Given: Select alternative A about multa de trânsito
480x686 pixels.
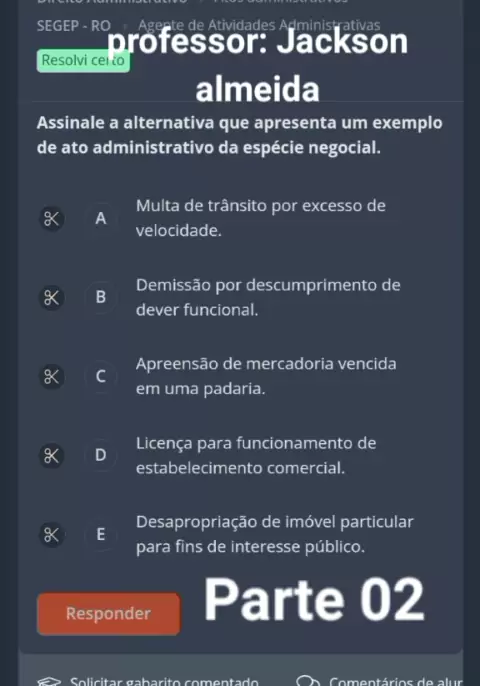Looking at the screenshot, I should click(101, 218).
